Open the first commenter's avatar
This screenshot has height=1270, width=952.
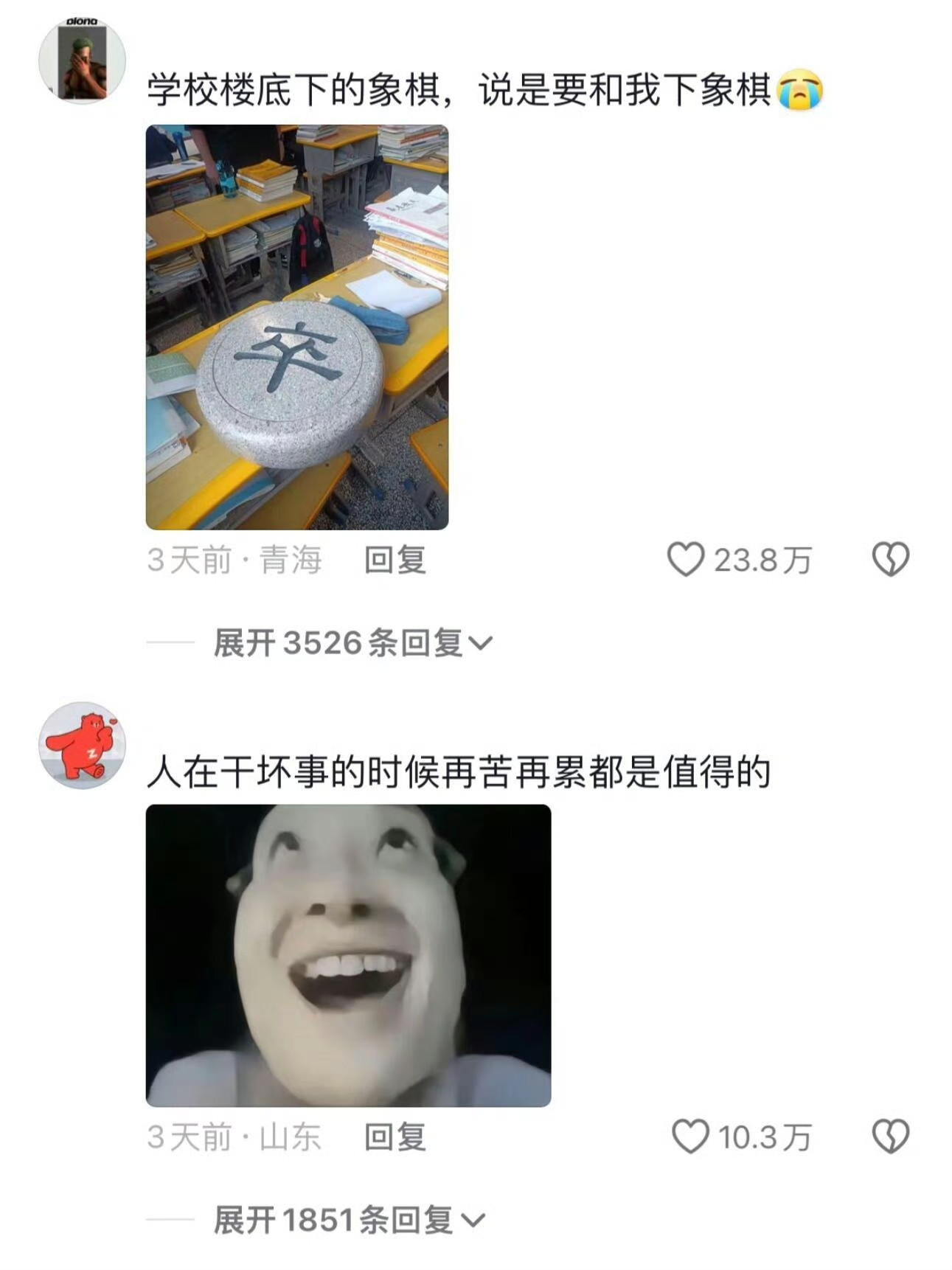click(x=81, y=55)
